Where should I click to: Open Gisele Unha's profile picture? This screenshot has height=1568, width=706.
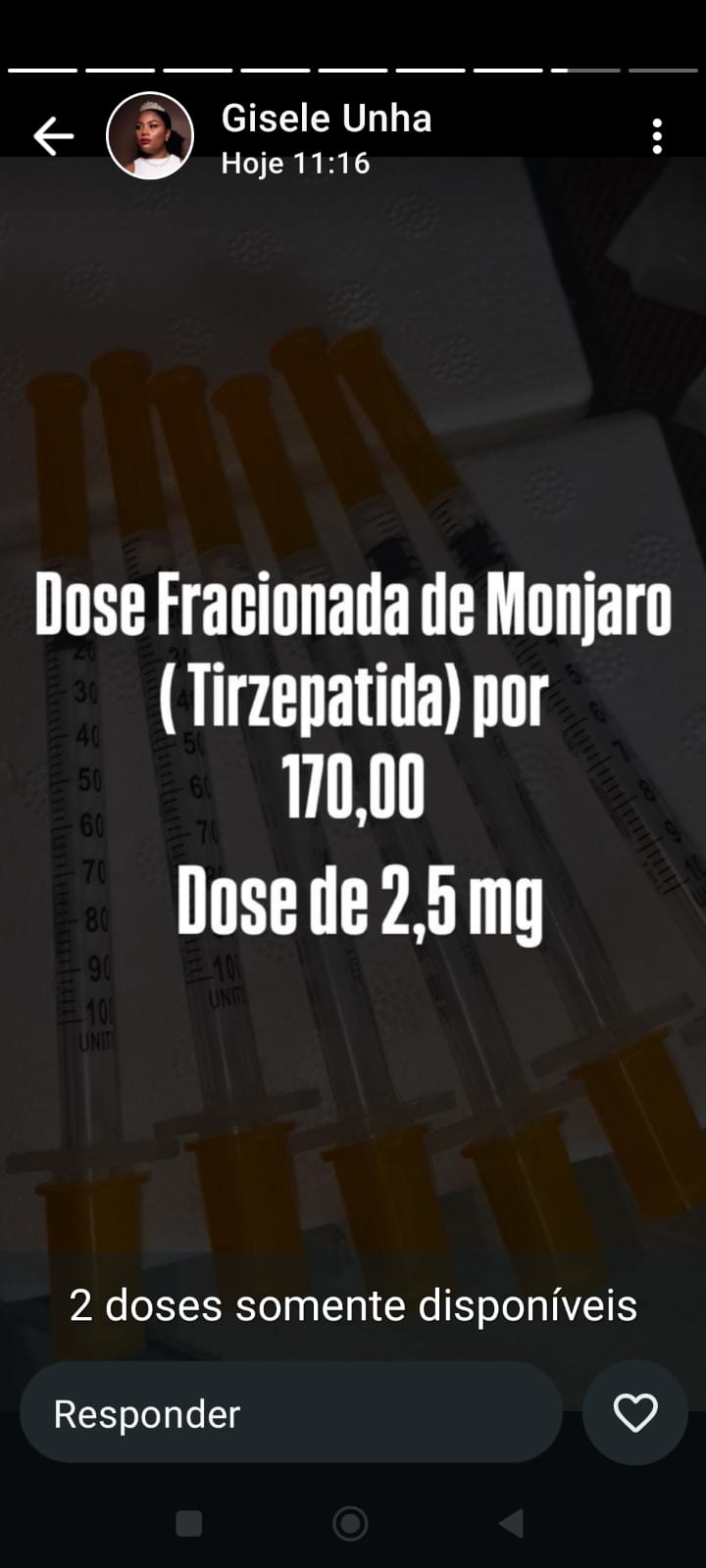click(149, 136)
